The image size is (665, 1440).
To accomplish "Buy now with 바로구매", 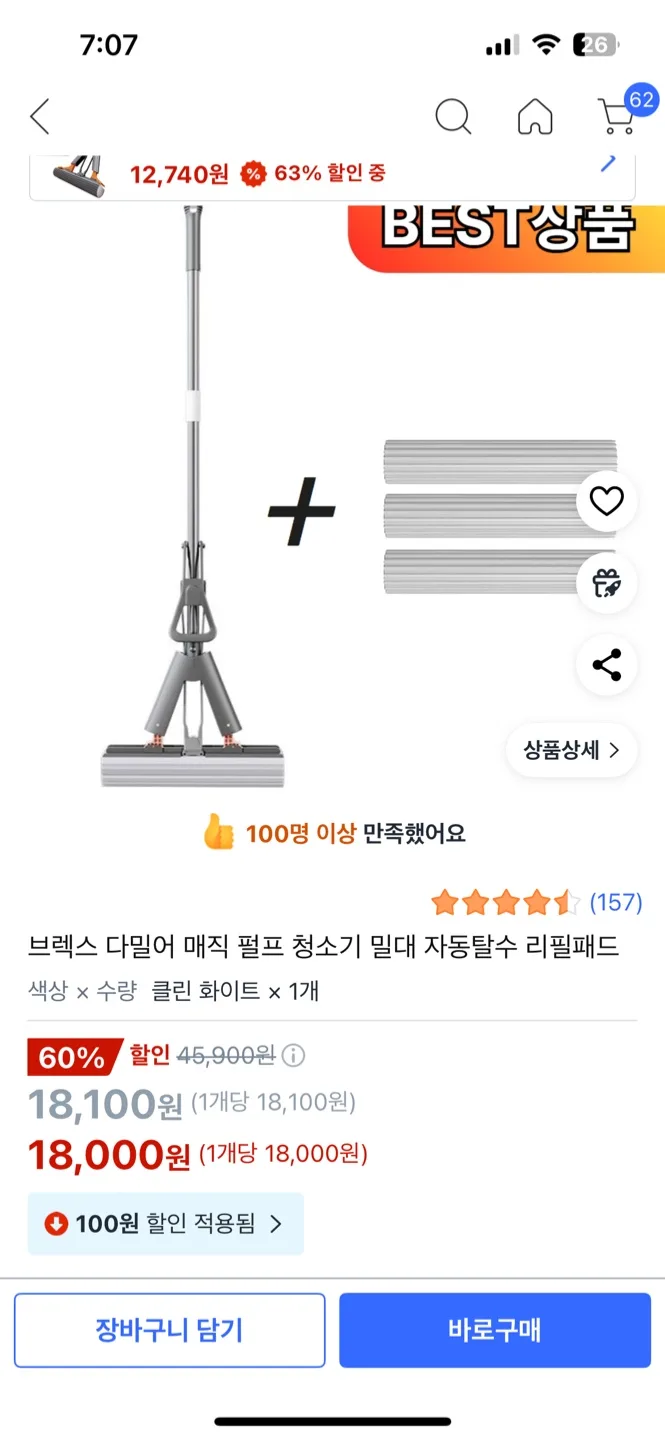I will coord(495,1330).
